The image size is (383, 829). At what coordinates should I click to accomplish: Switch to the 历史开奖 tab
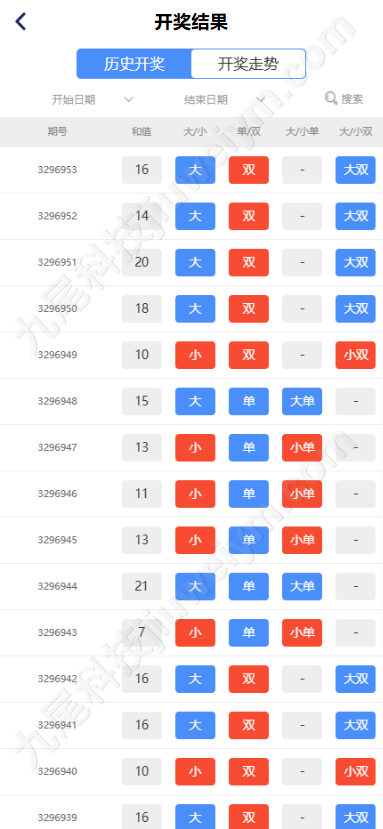(x=134, y=64)
